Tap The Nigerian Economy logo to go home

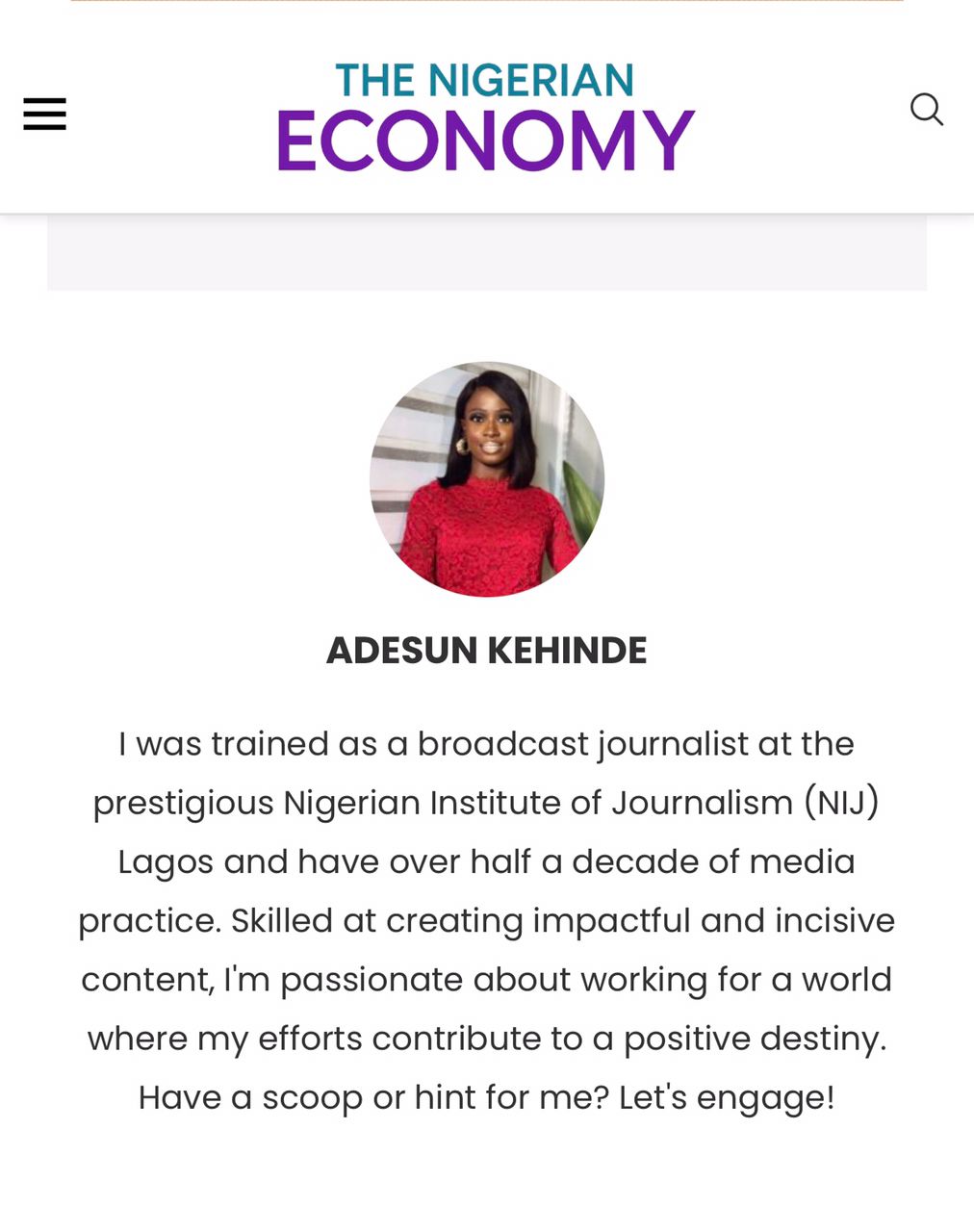click(486, 117)
